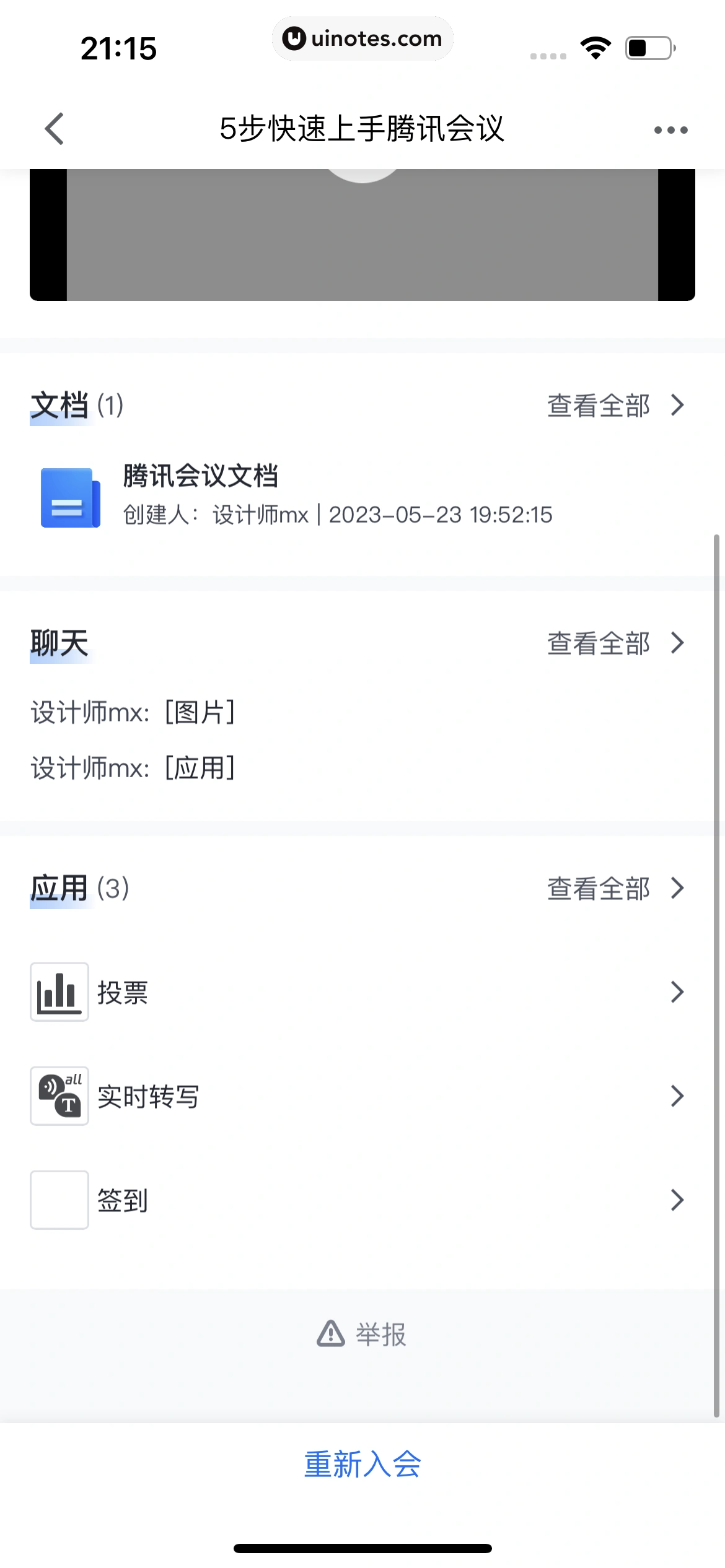725x1568 pixels.
Task: Go back using the top-left arrow
Action: coord(55,129)
